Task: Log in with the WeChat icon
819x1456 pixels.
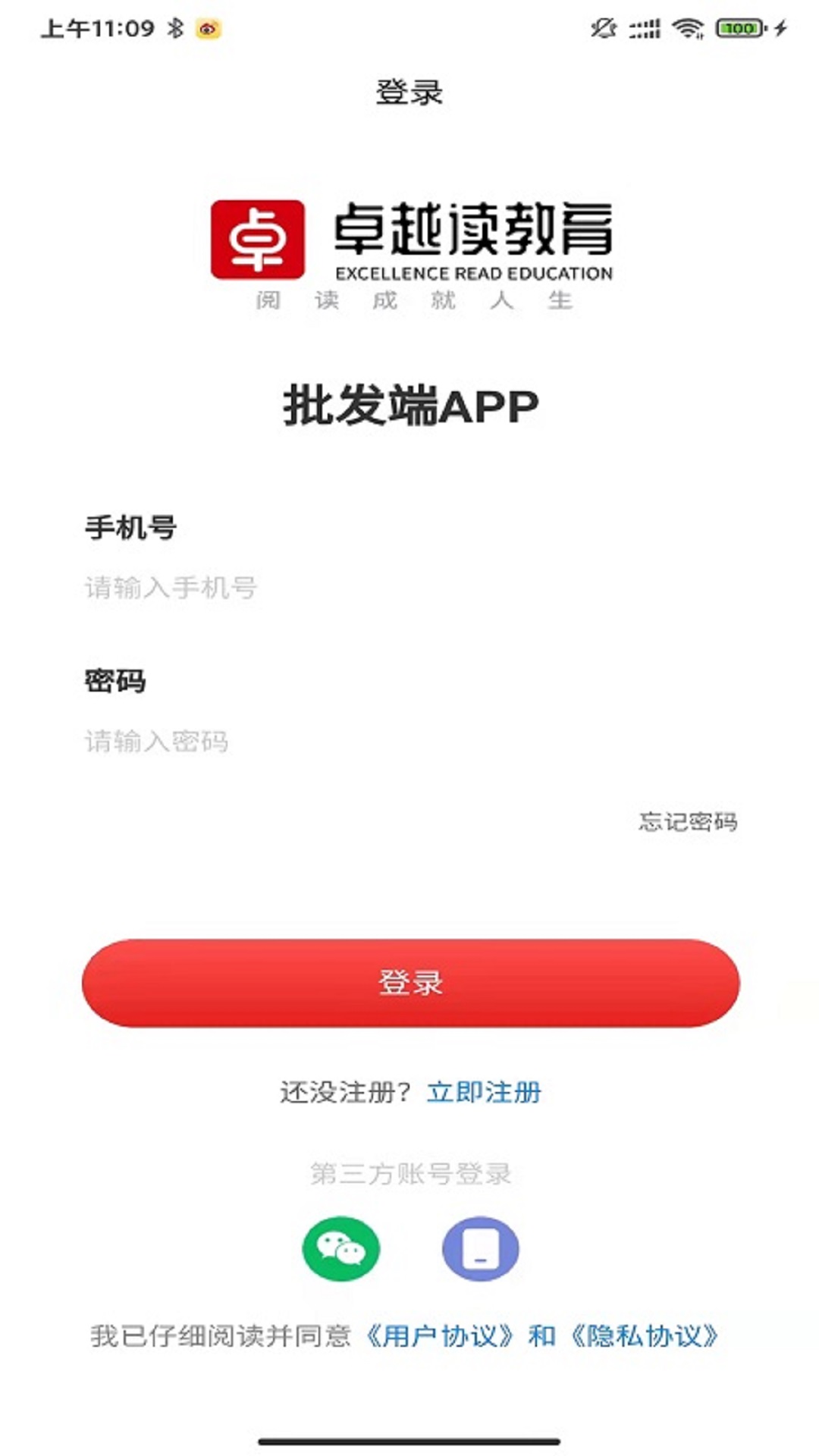Action: tap(340, 1249)
